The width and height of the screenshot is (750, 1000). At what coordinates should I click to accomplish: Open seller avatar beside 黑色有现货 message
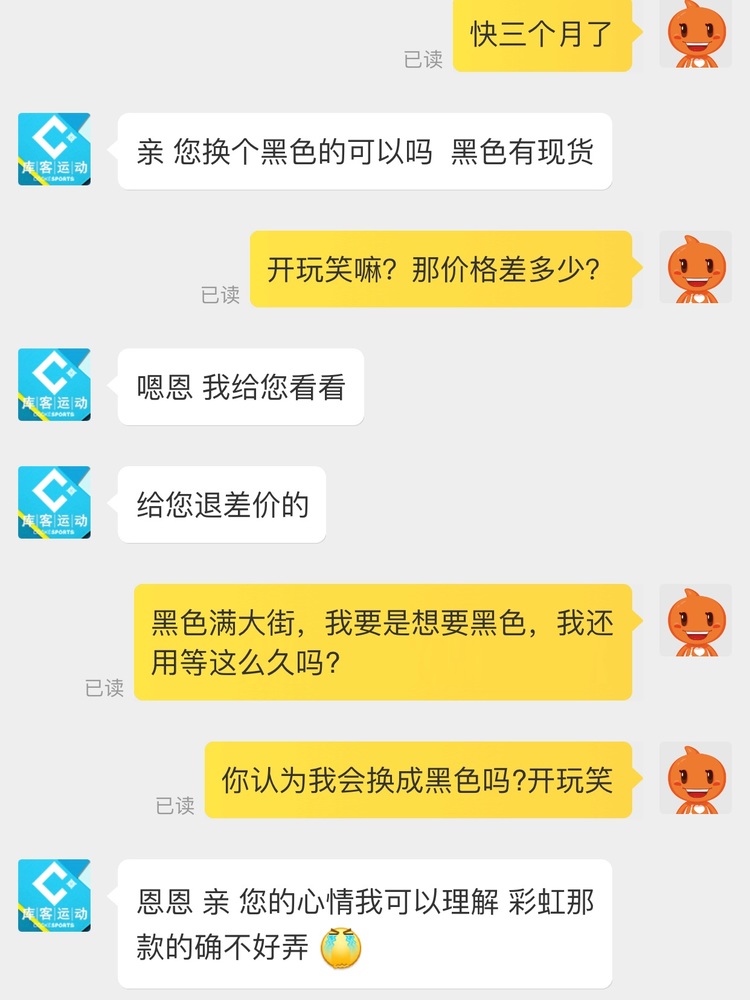(54, 149)
